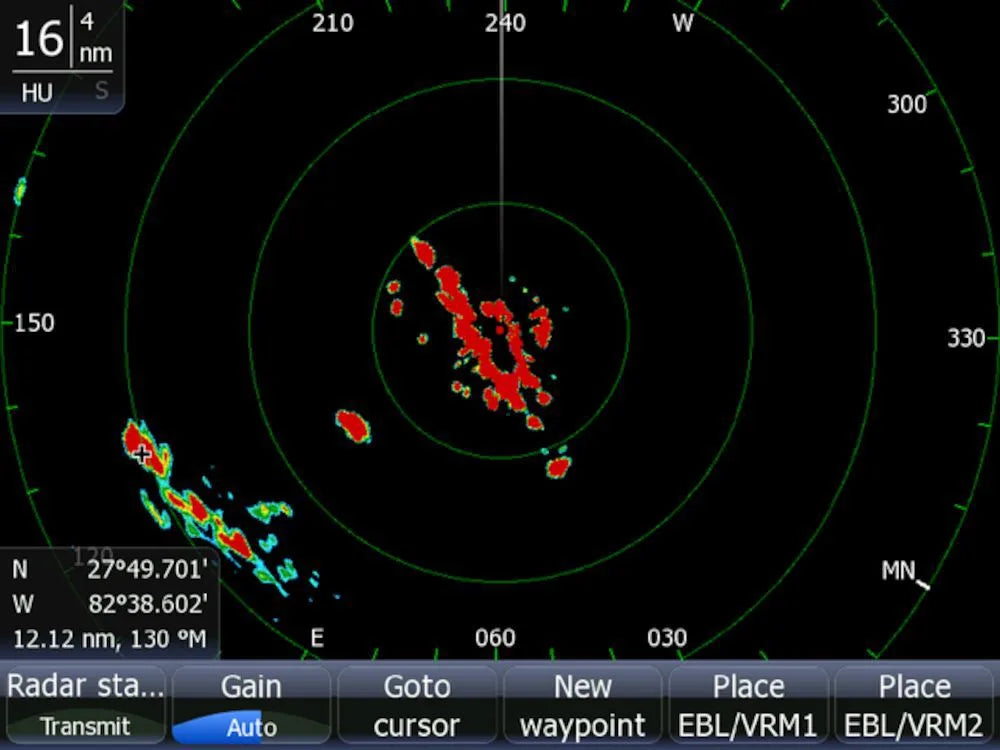
Task: Select Goto cursor
Action: [x=418, y=706]
